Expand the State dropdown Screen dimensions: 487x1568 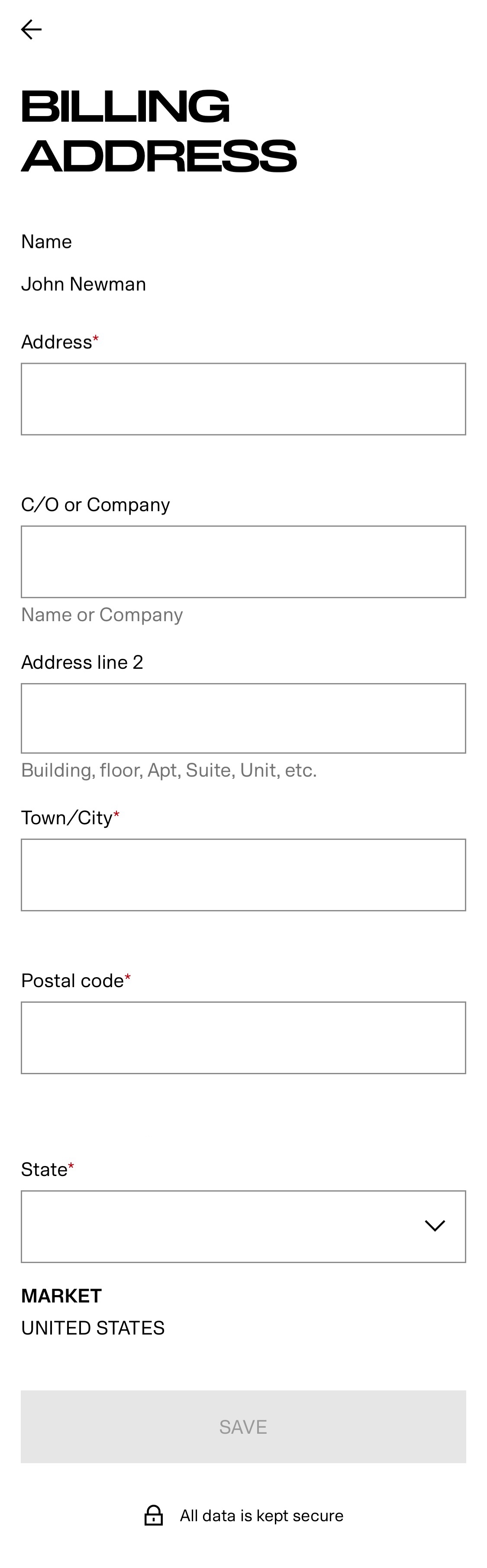243,1226
